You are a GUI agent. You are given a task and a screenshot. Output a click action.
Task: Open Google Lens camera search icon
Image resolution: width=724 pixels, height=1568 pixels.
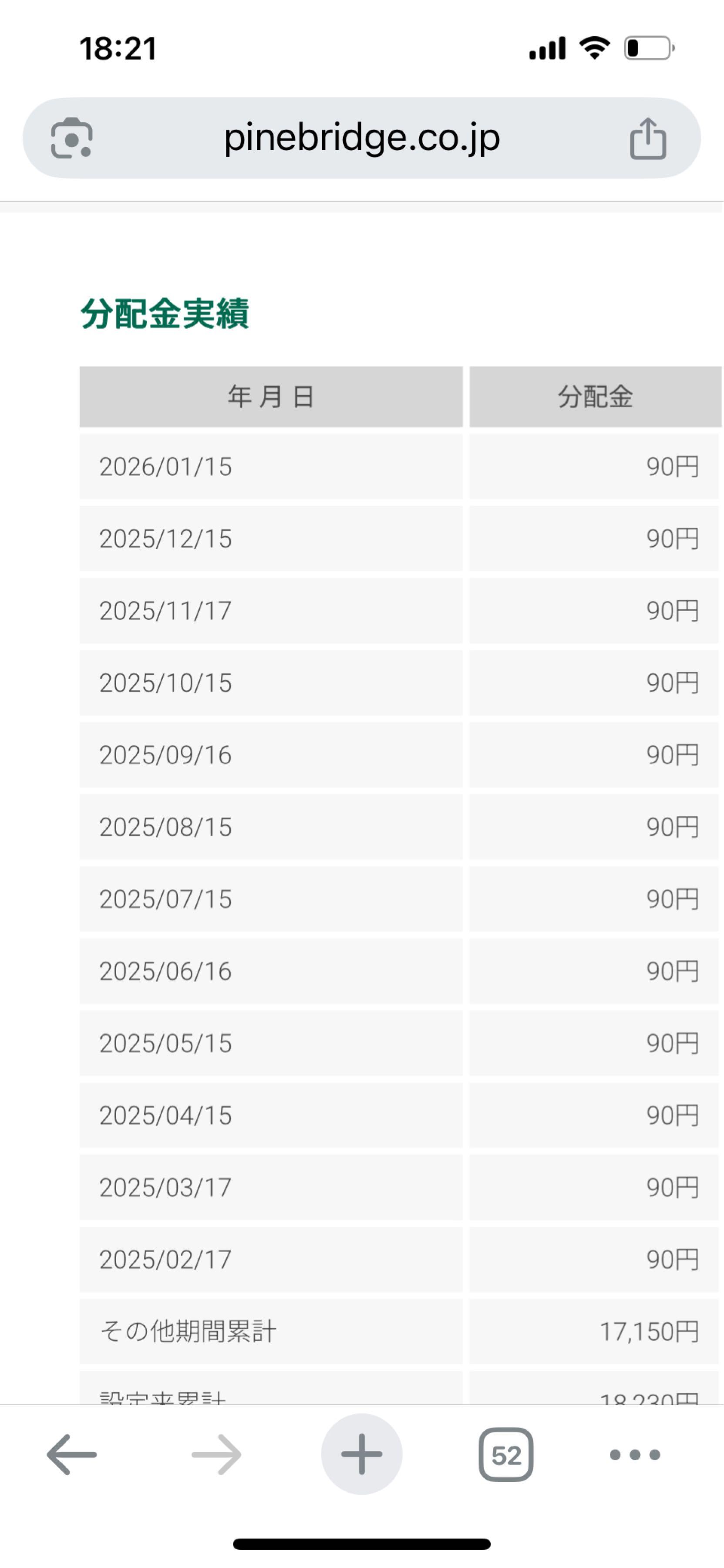pyautogui.click(x=71, y=138)
